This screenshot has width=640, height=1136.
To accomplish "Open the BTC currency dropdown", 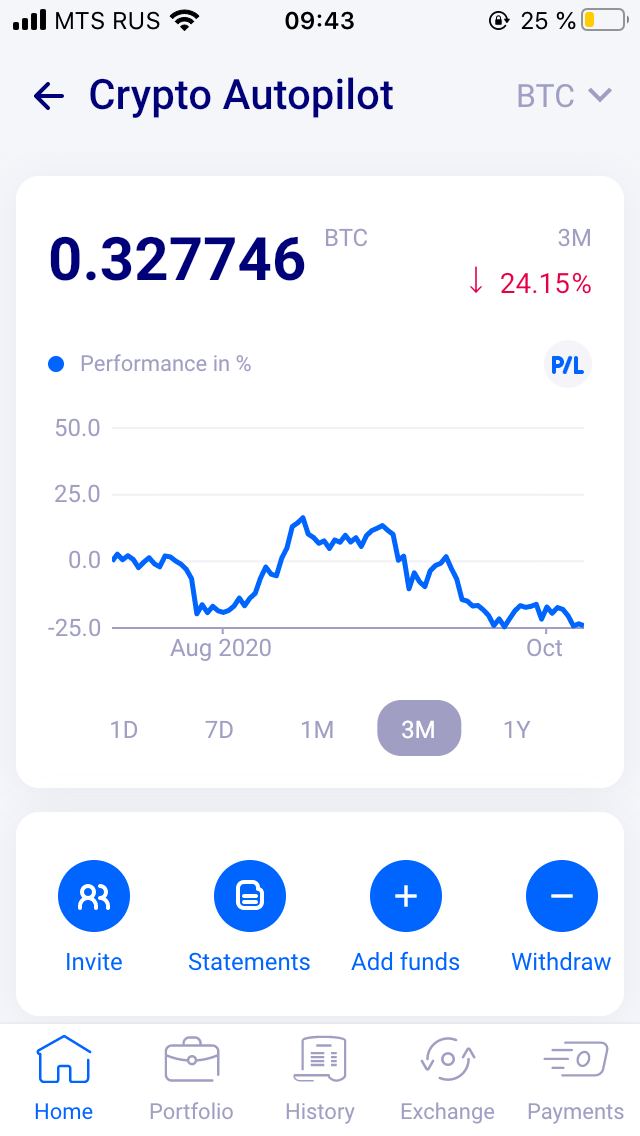I will coord(564,96).
